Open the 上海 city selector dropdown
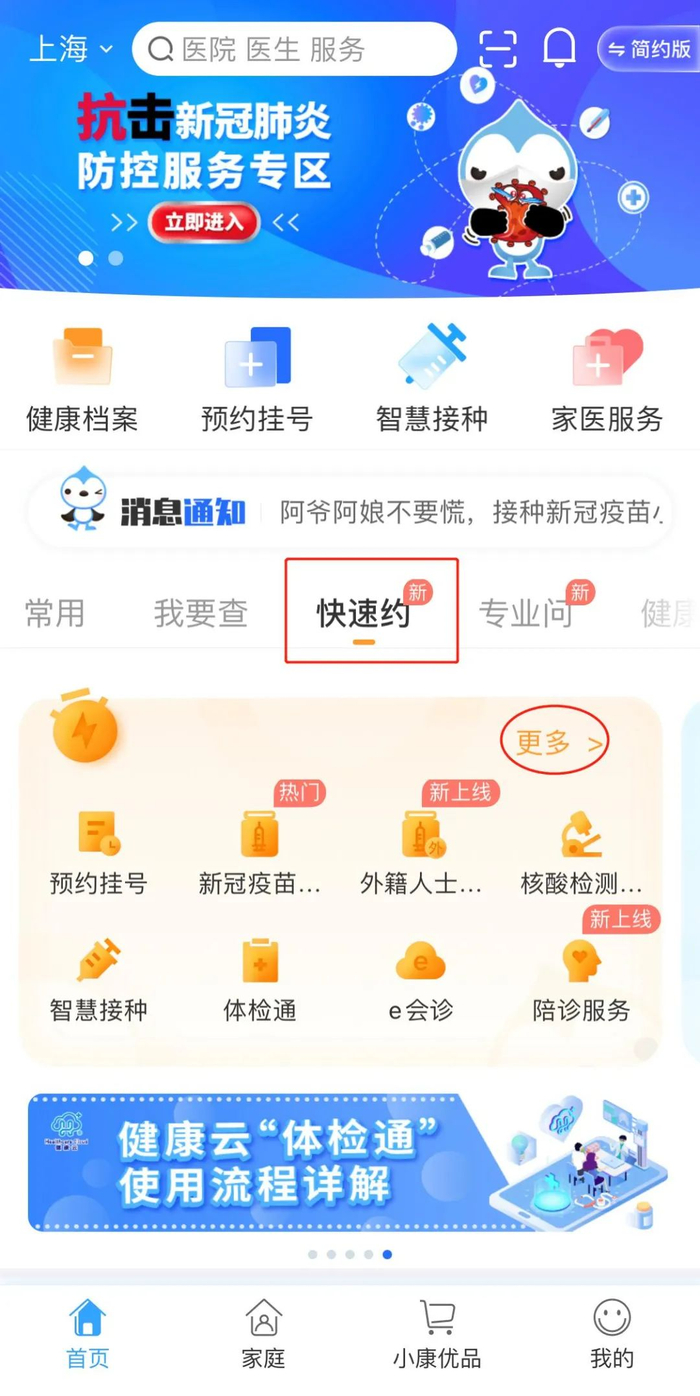 [70, 49]
